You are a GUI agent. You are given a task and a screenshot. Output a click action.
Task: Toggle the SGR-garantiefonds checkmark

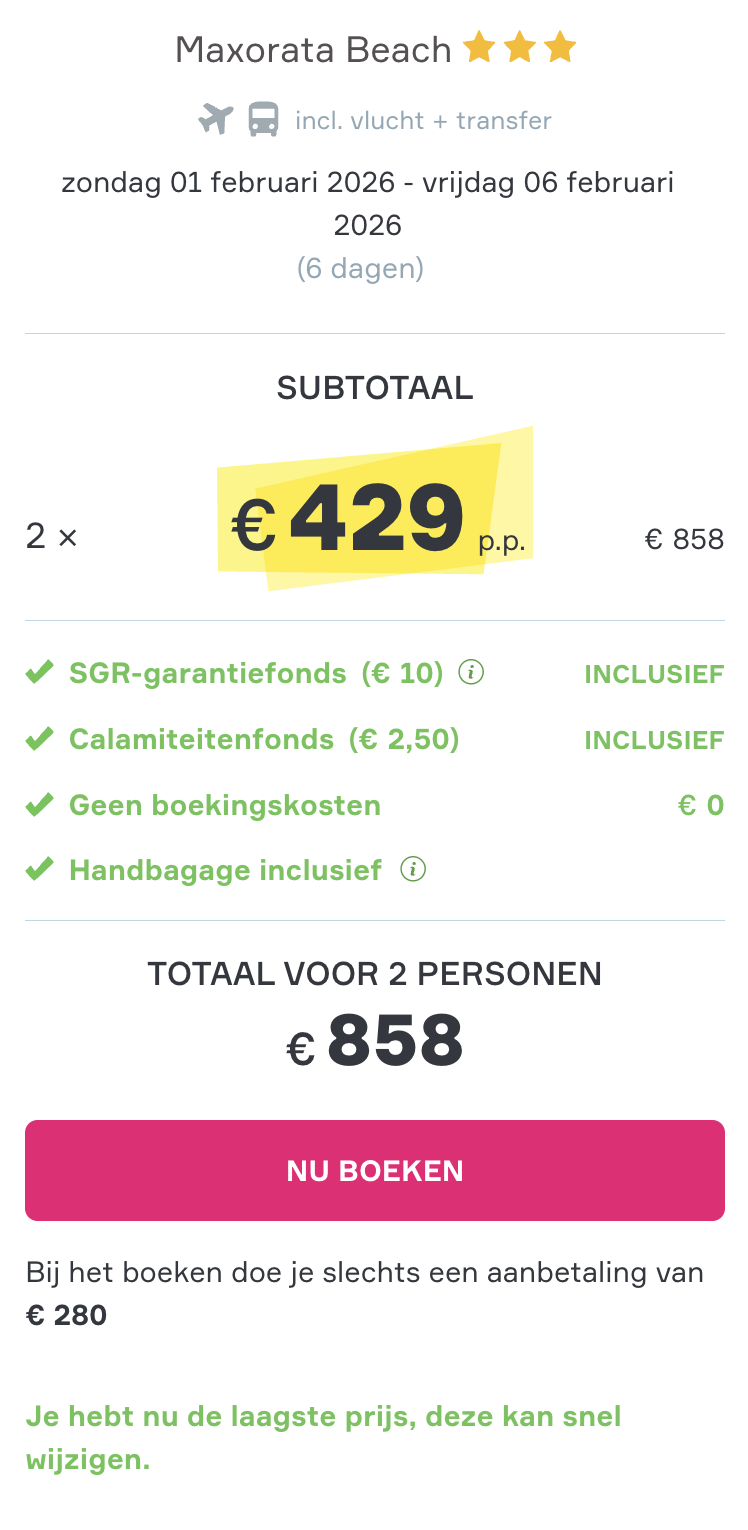(39, 672)
